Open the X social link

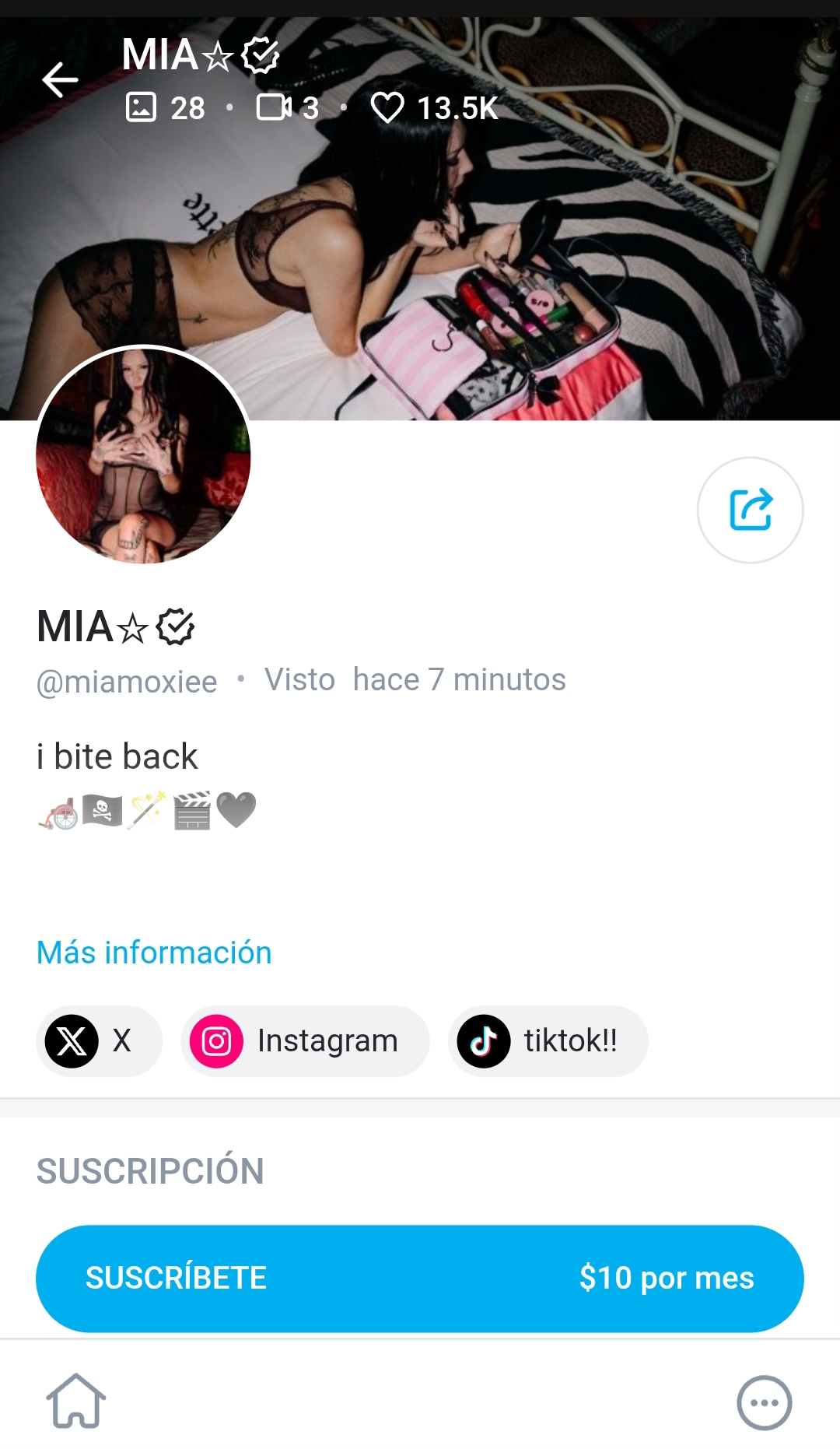point(99,1041)
